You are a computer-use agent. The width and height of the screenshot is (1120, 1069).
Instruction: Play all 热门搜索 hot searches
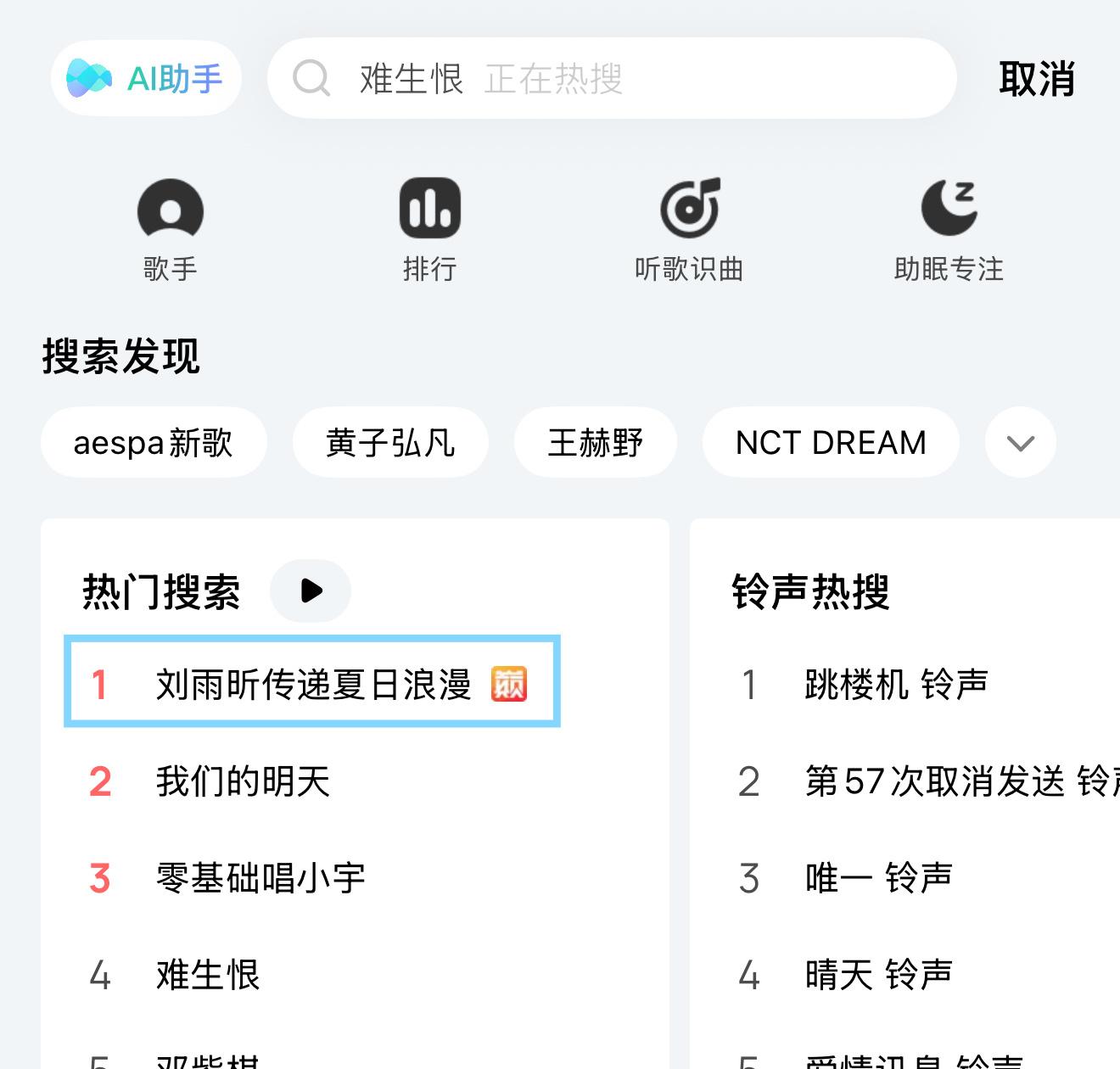[311, 590]
